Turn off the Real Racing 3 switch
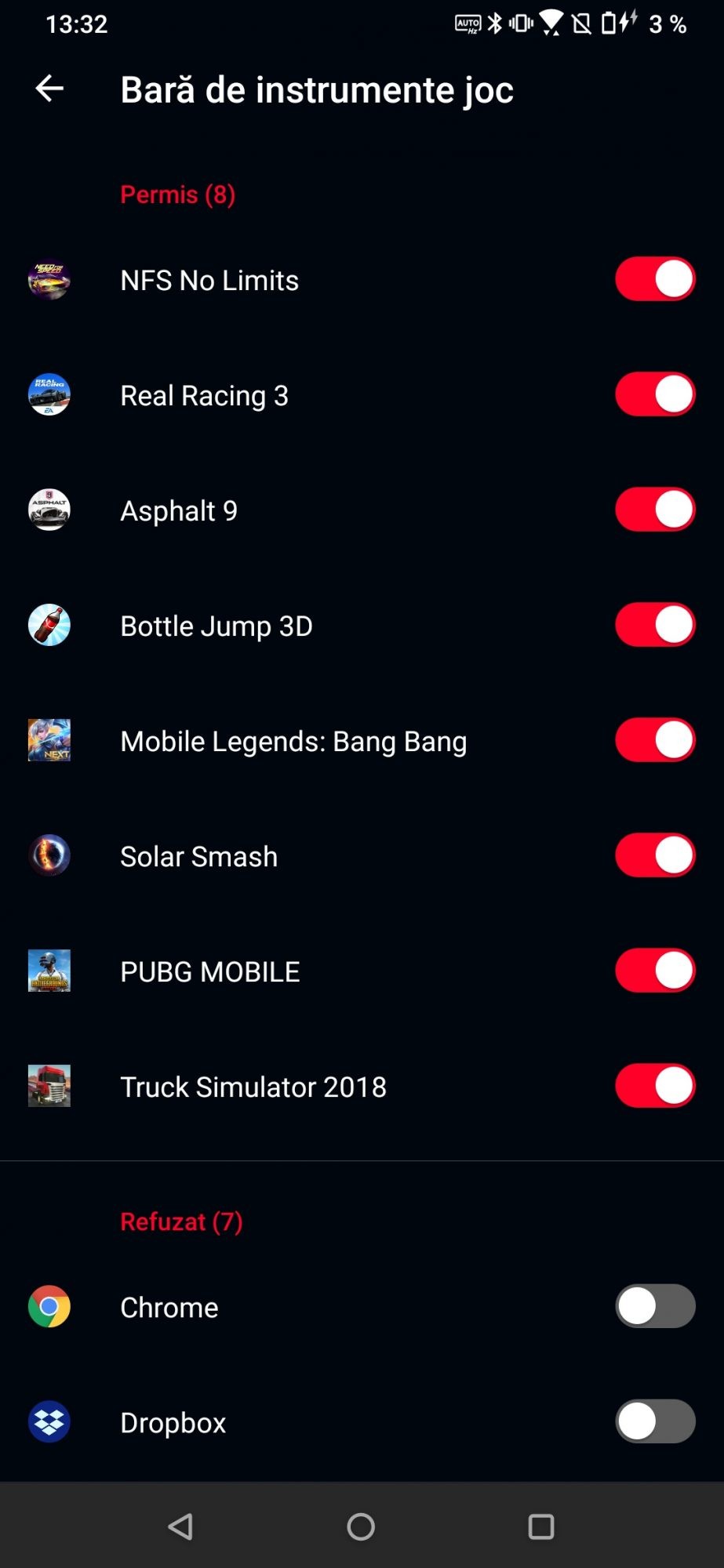 [x=655, y=394]
